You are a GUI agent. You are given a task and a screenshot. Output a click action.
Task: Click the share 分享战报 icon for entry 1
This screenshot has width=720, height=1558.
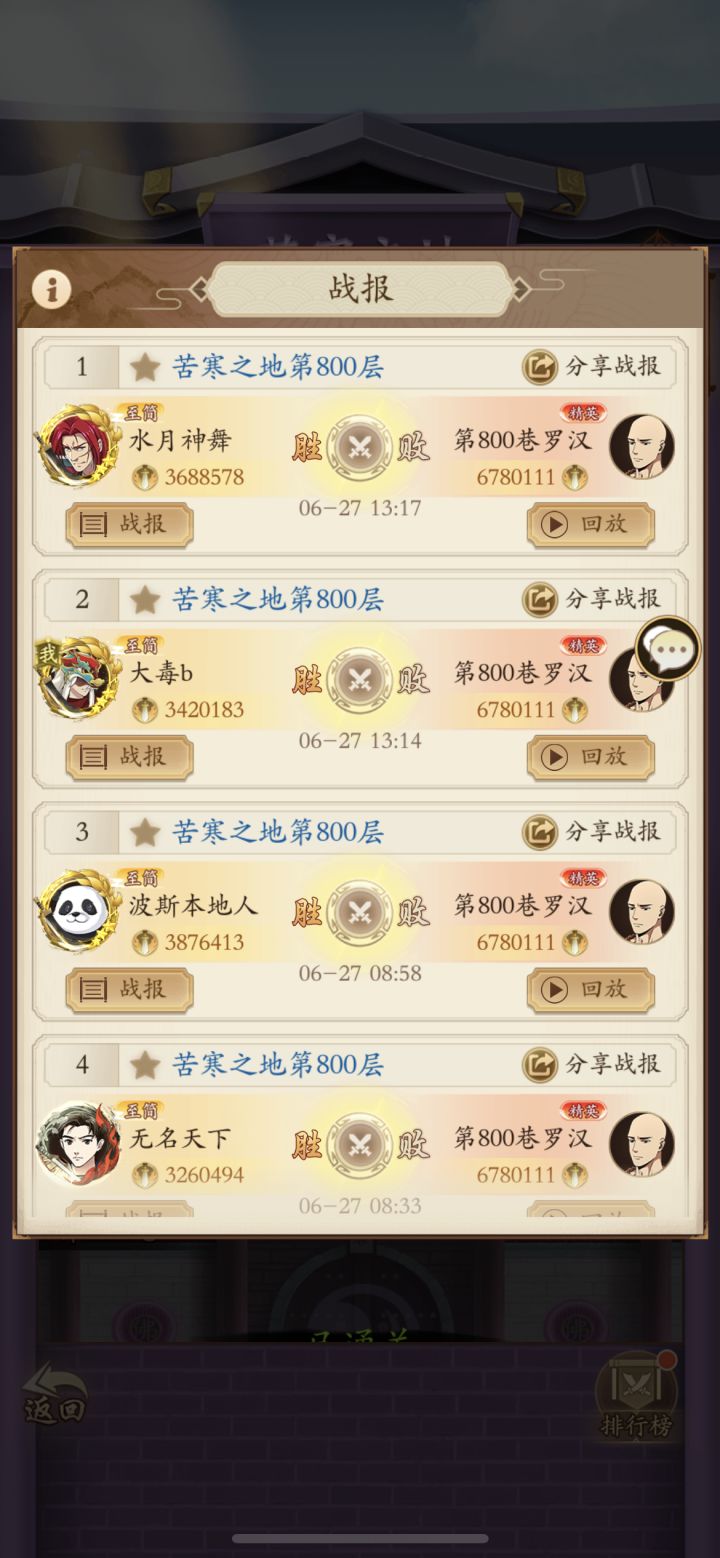click(x=540, y=366)
